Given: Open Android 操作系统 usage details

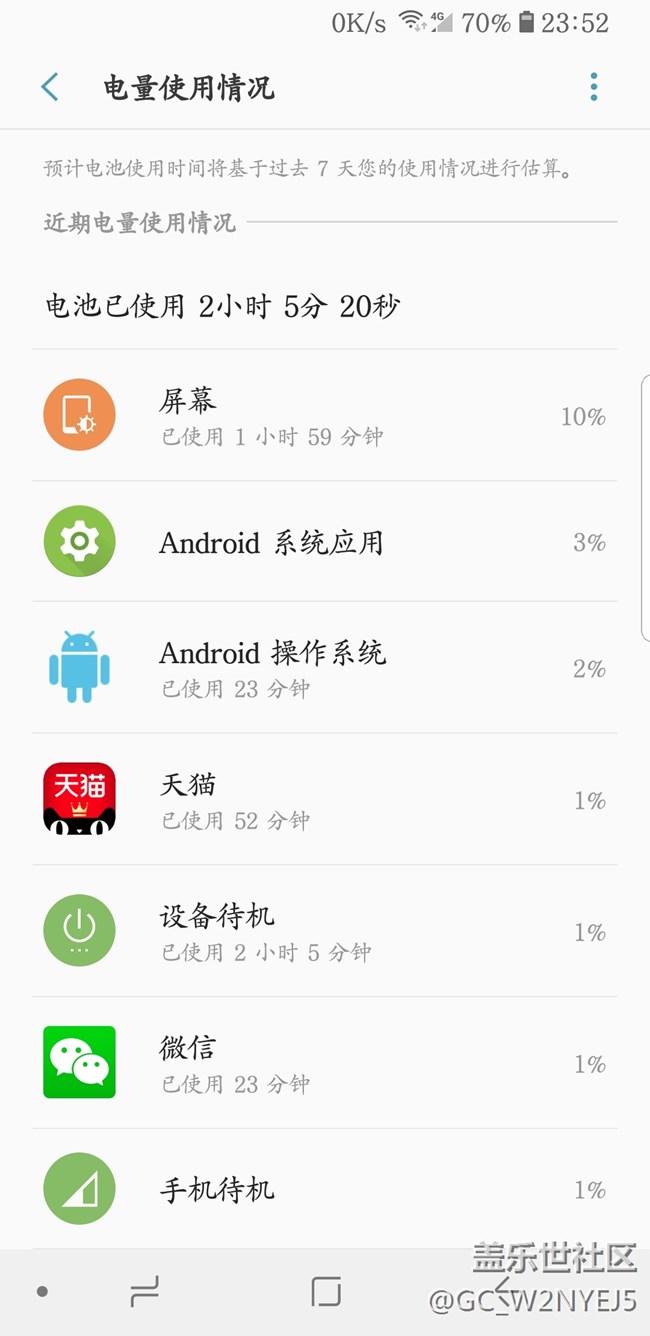Looking at the screenshot, I should click(324, 667).
